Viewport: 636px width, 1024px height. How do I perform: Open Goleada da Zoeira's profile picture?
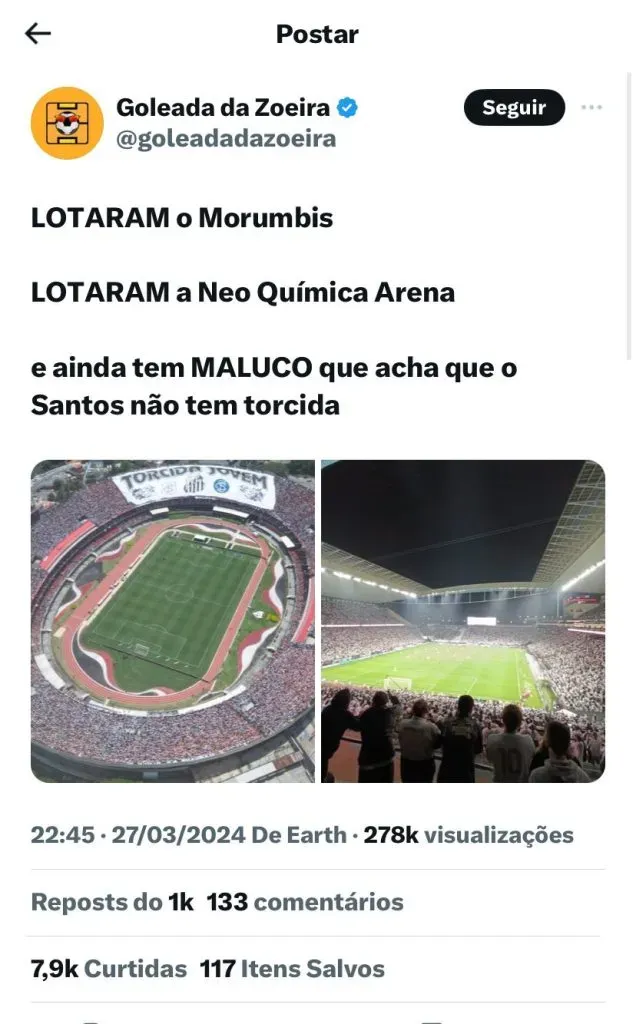point(67,123)
